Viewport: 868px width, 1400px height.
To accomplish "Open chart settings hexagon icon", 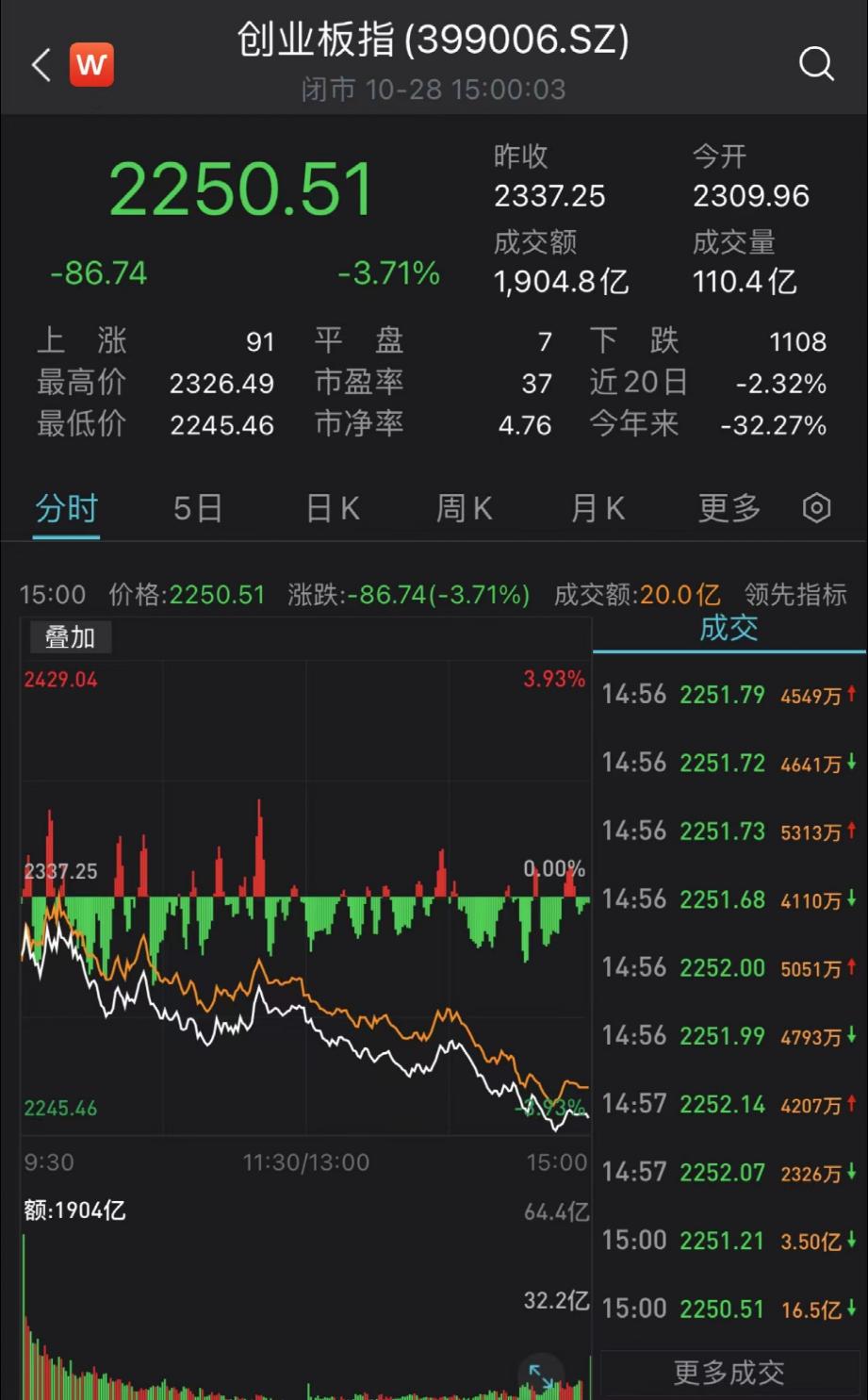I will 816,509.
